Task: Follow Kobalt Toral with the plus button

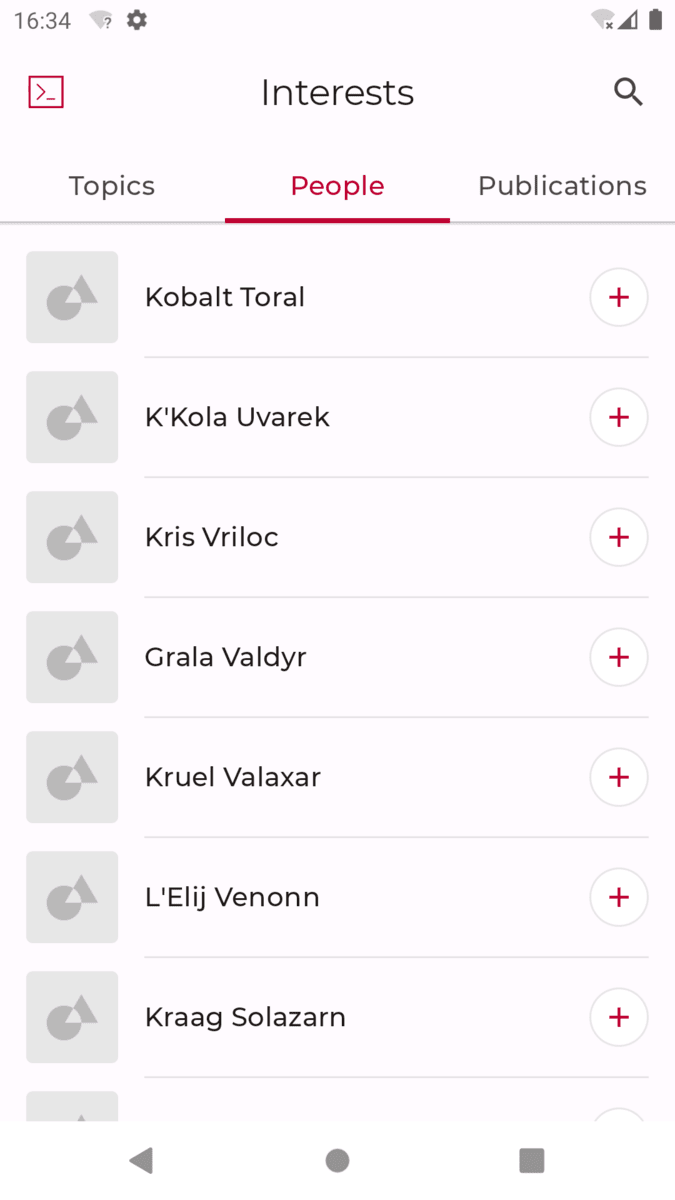Action: tap(619, 297)
